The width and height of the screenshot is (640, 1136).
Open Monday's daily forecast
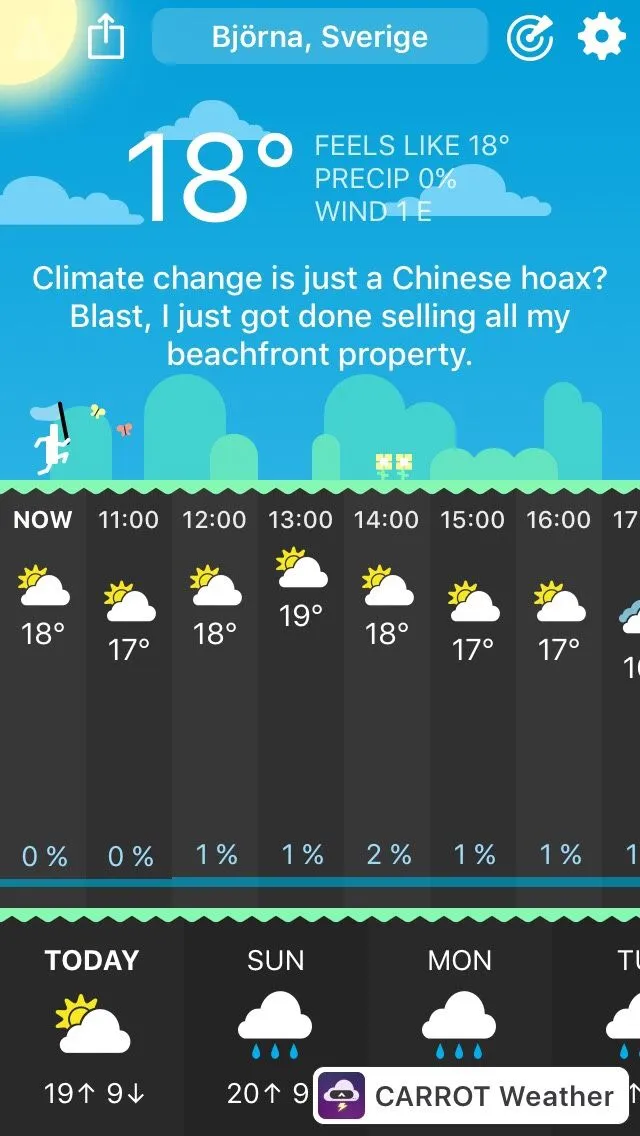pos(459,1020)
